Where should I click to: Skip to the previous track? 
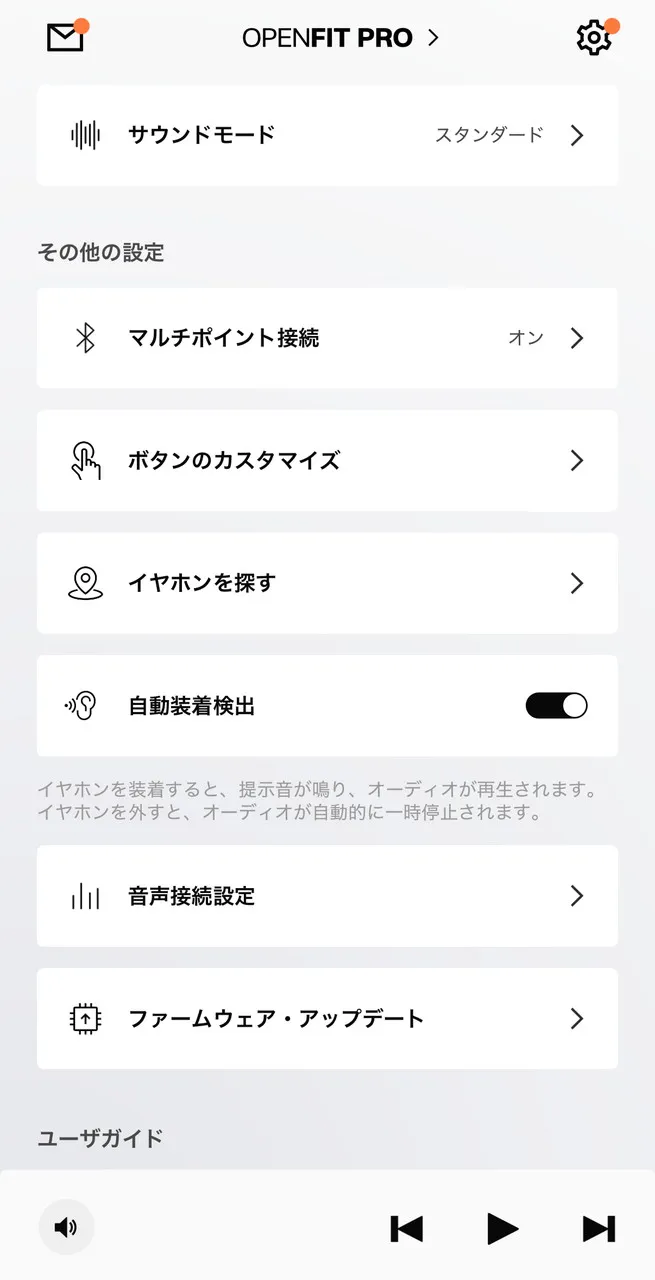point(406,1228)
